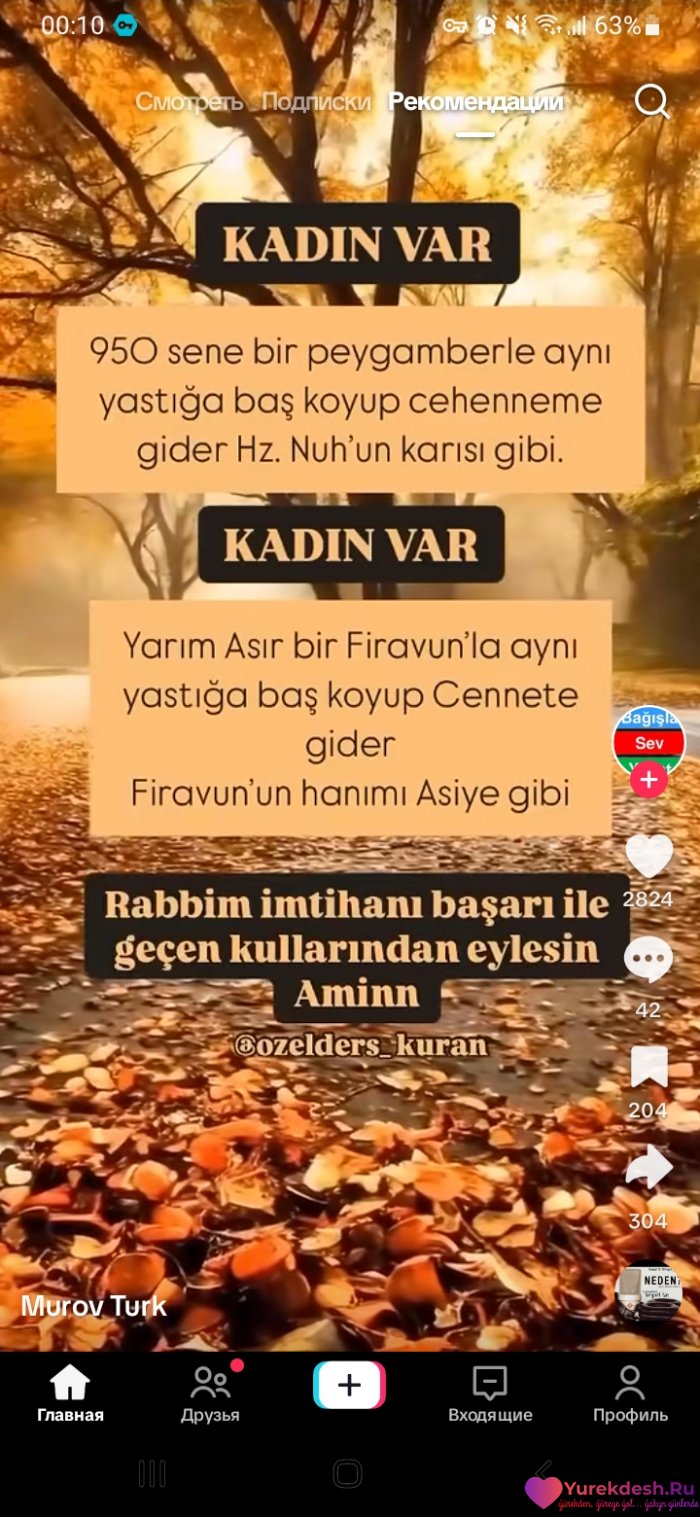Share this video via arrow icon
700x1517 pixels.
click(x=648, y=1169)
